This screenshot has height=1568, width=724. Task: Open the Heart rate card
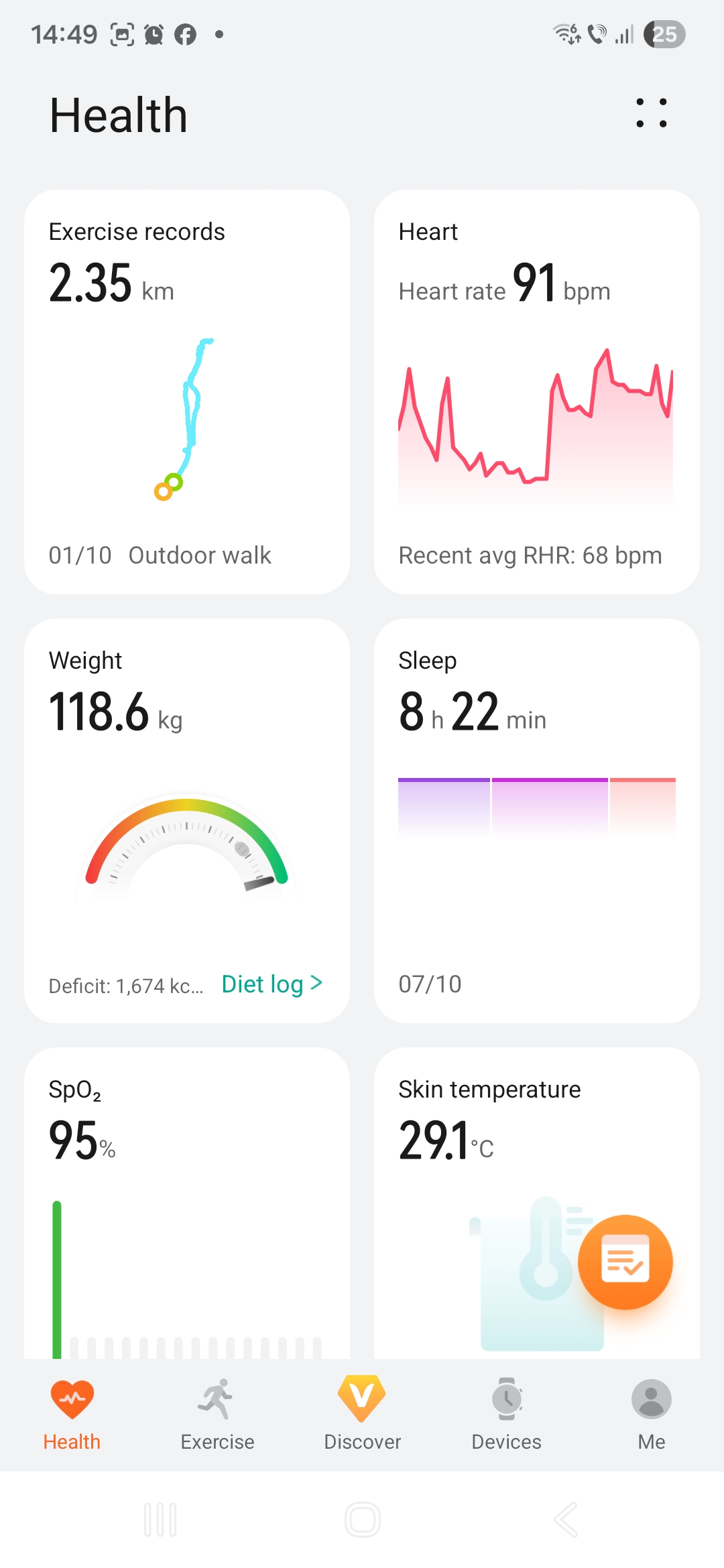(x=536, y=392)
